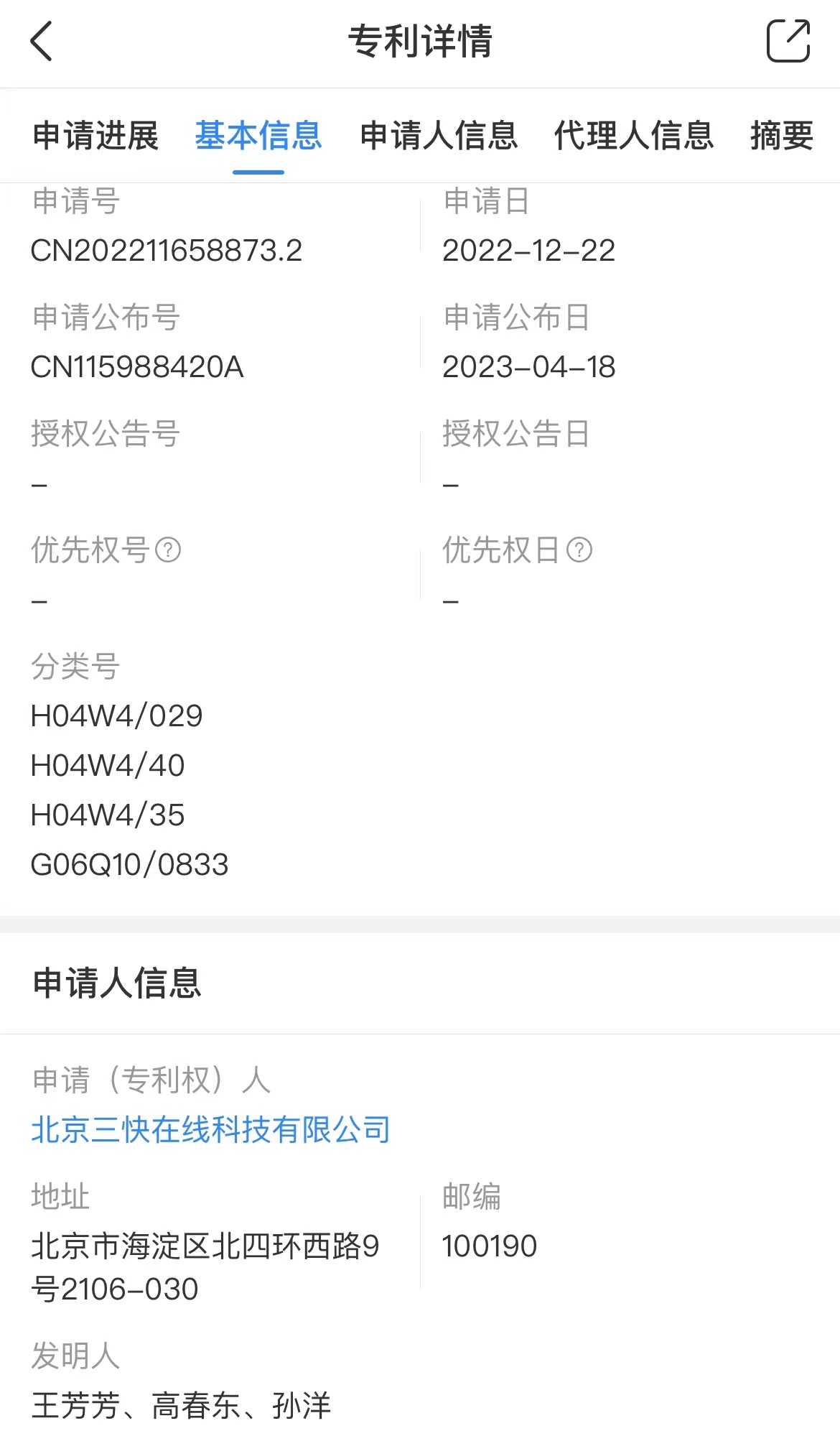Select the 基本信息 tab

pyautogui.click(x=258, y=135)
